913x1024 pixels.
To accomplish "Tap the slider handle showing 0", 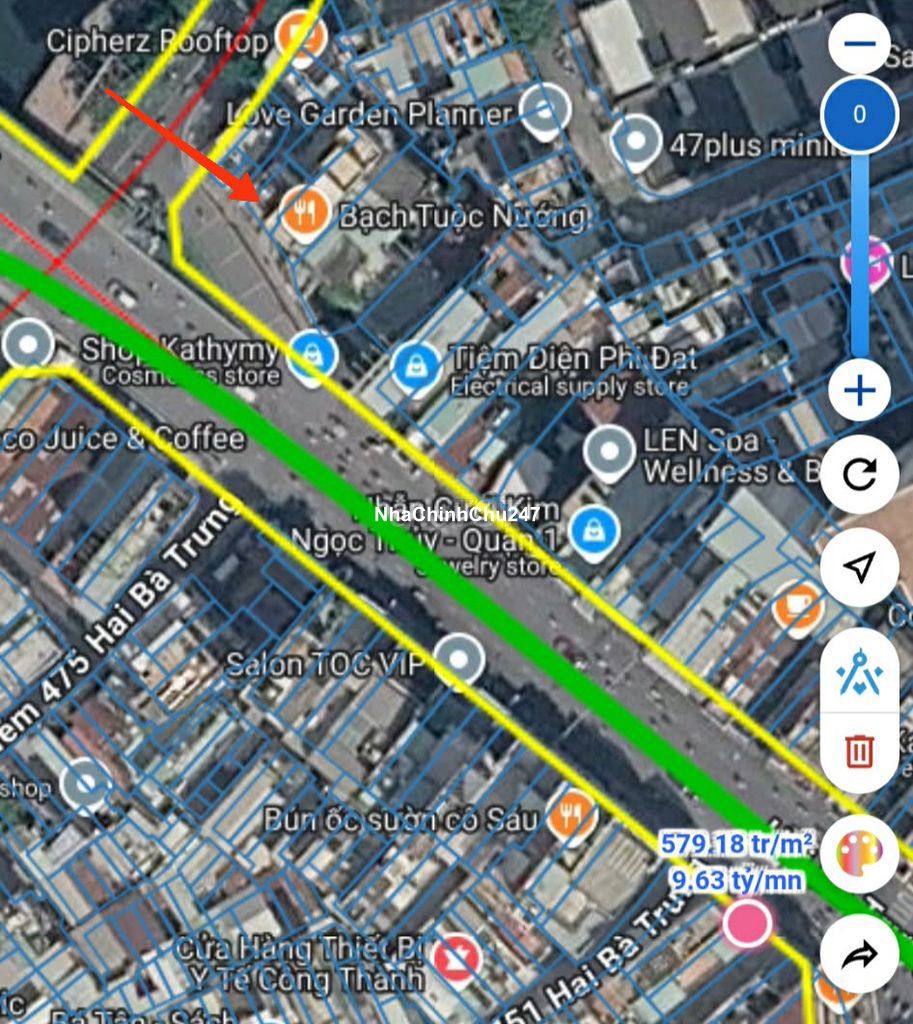I will click(x=859, y=114).
